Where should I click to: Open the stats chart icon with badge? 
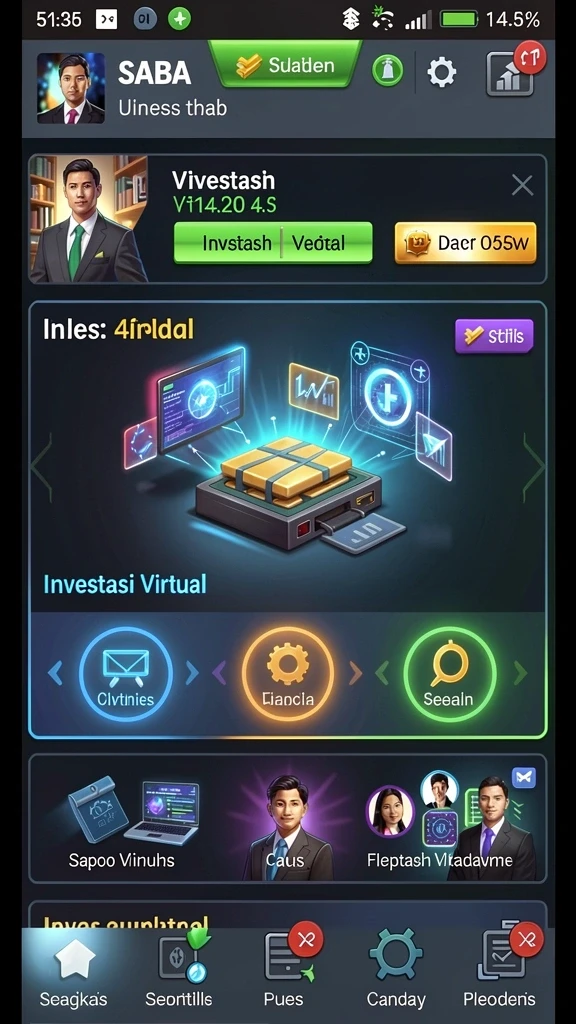(513, 73)
